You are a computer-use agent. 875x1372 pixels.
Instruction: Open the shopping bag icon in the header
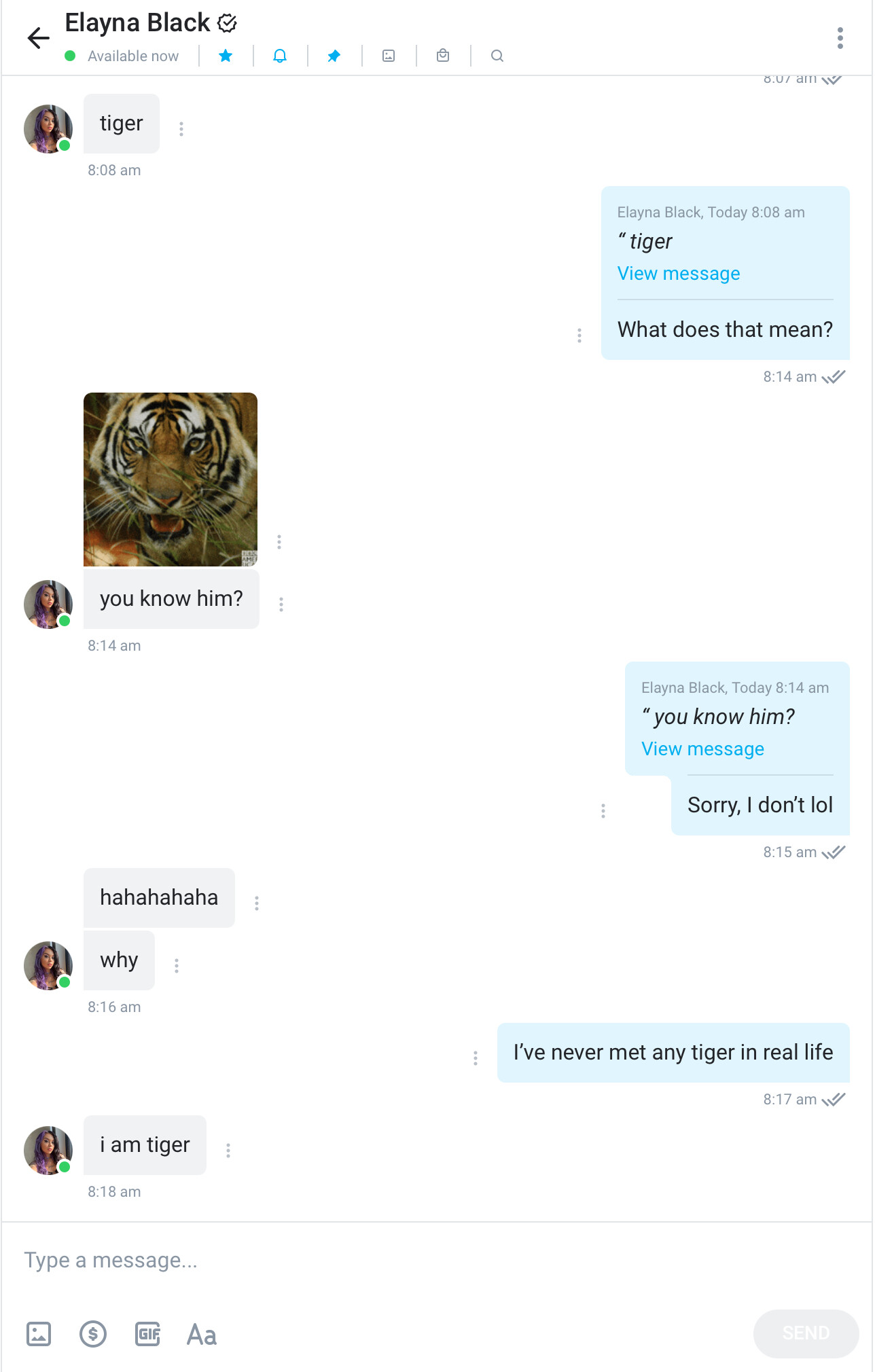[443, 56]
